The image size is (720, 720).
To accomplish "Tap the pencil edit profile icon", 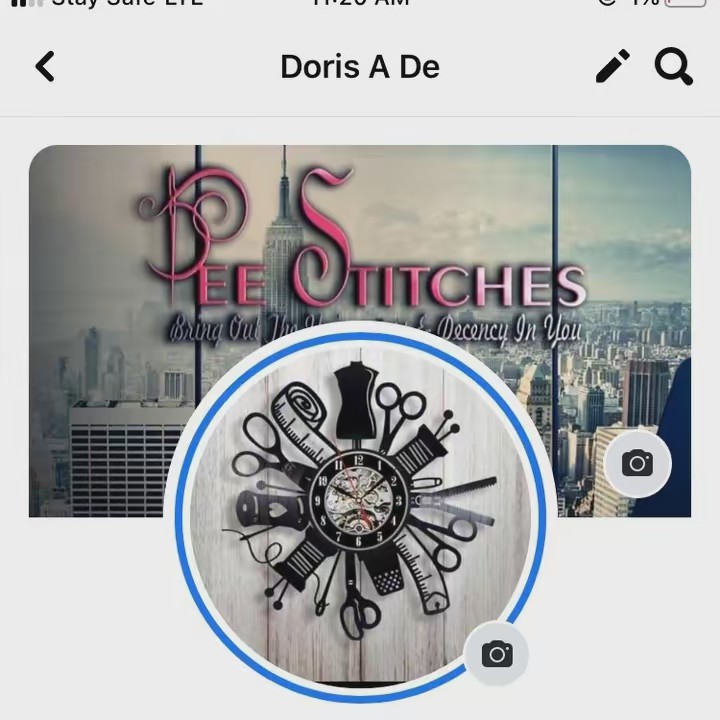I will [613, 67].
